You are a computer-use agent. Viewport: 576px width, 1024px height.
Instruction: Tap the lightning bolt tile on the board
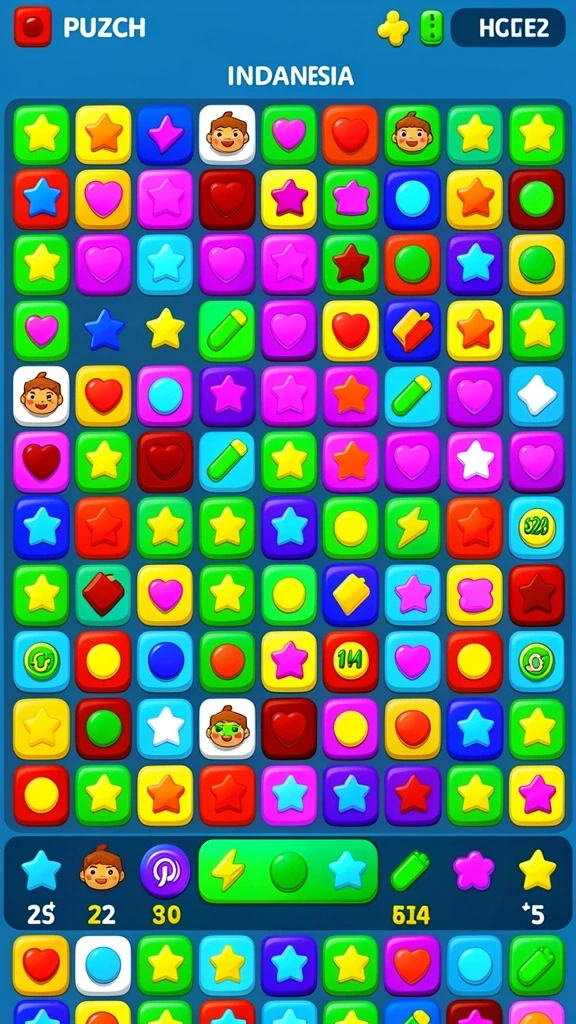413,528
